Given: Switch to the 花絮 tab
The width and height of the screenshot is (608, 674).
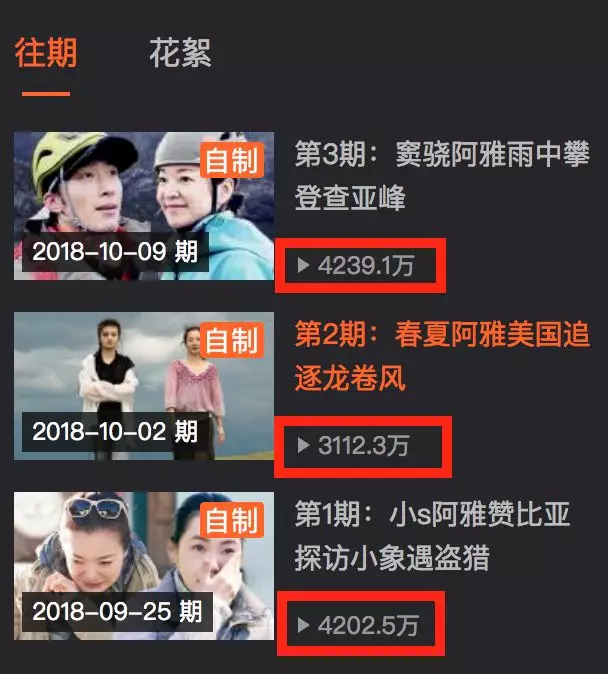Looking at the screenshot, I should click(x=180, y=52).
